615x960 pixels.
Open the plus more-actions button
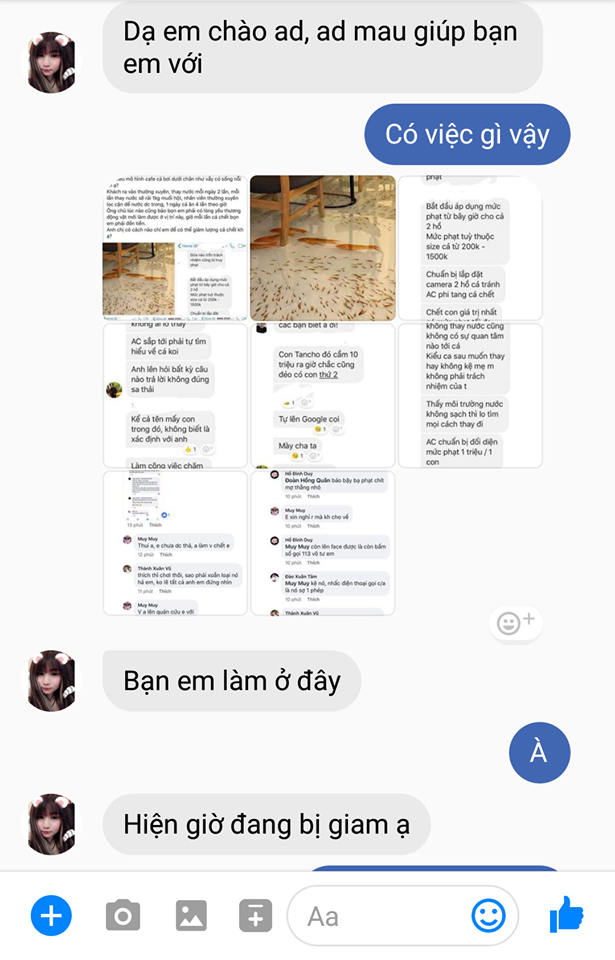pyautogui.click(x=51, y=914)
